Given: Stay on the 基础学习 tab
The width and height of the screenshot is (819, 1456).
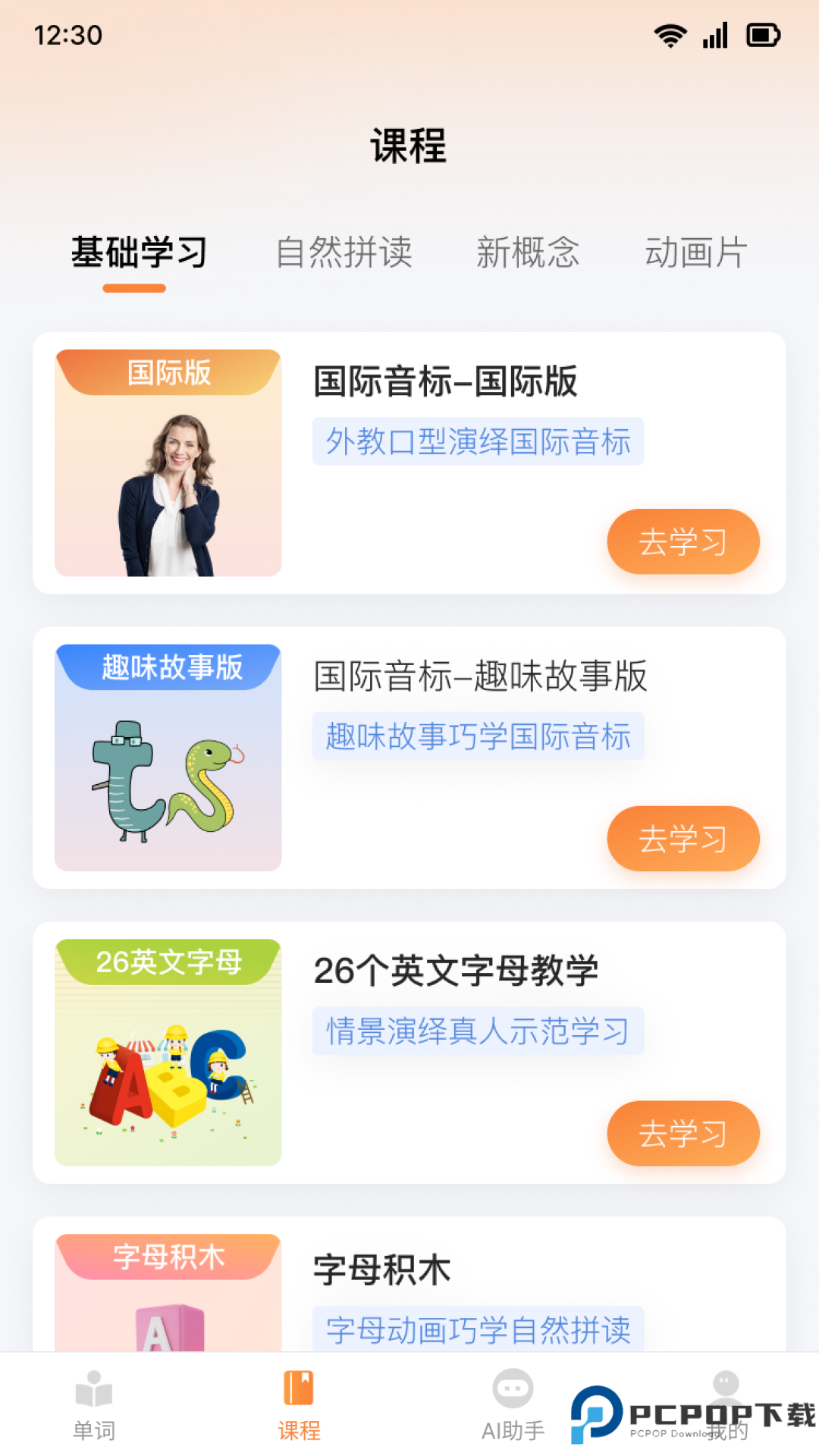Looking at the screenshot, I should (138, 254).
